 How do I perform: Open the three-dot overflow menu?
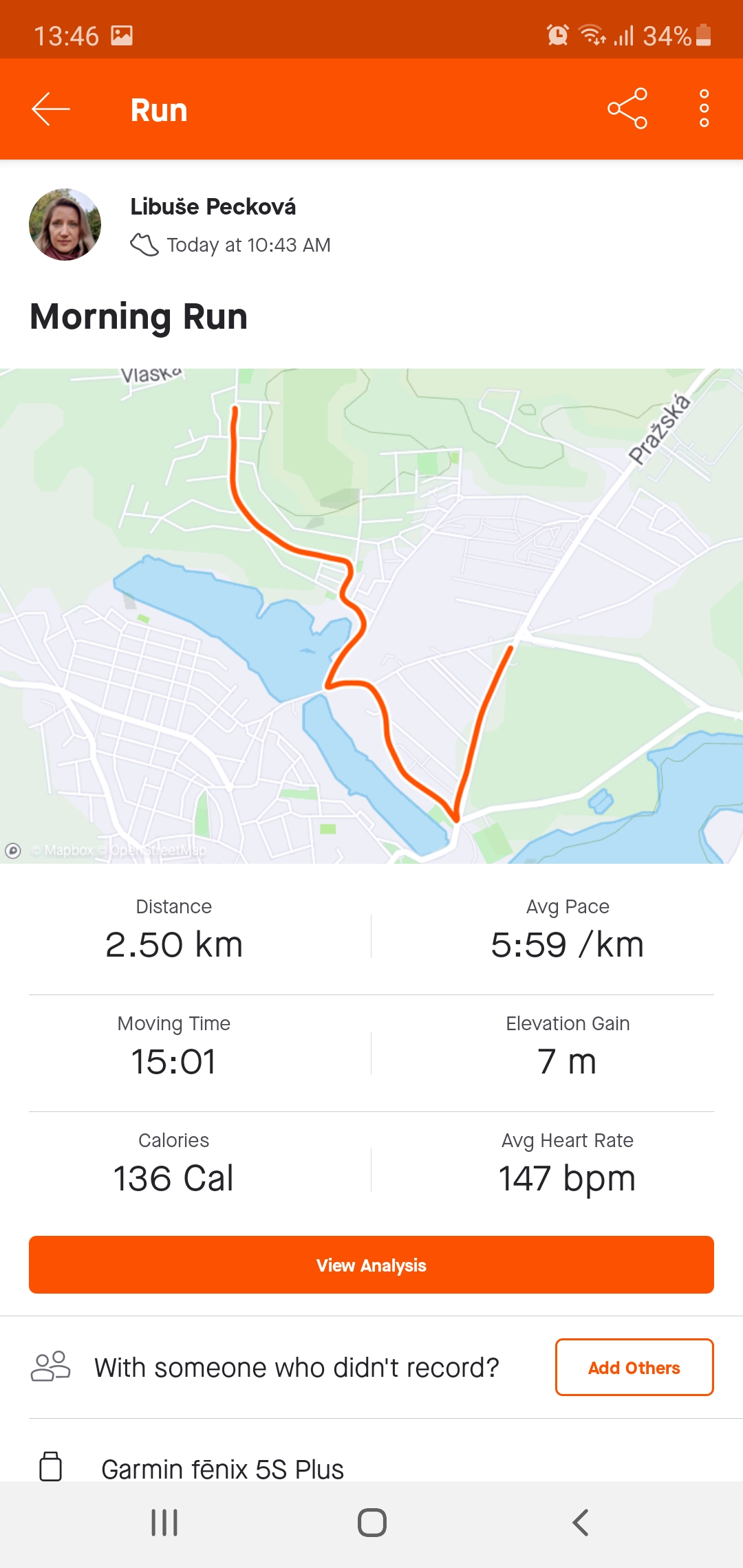704,109
